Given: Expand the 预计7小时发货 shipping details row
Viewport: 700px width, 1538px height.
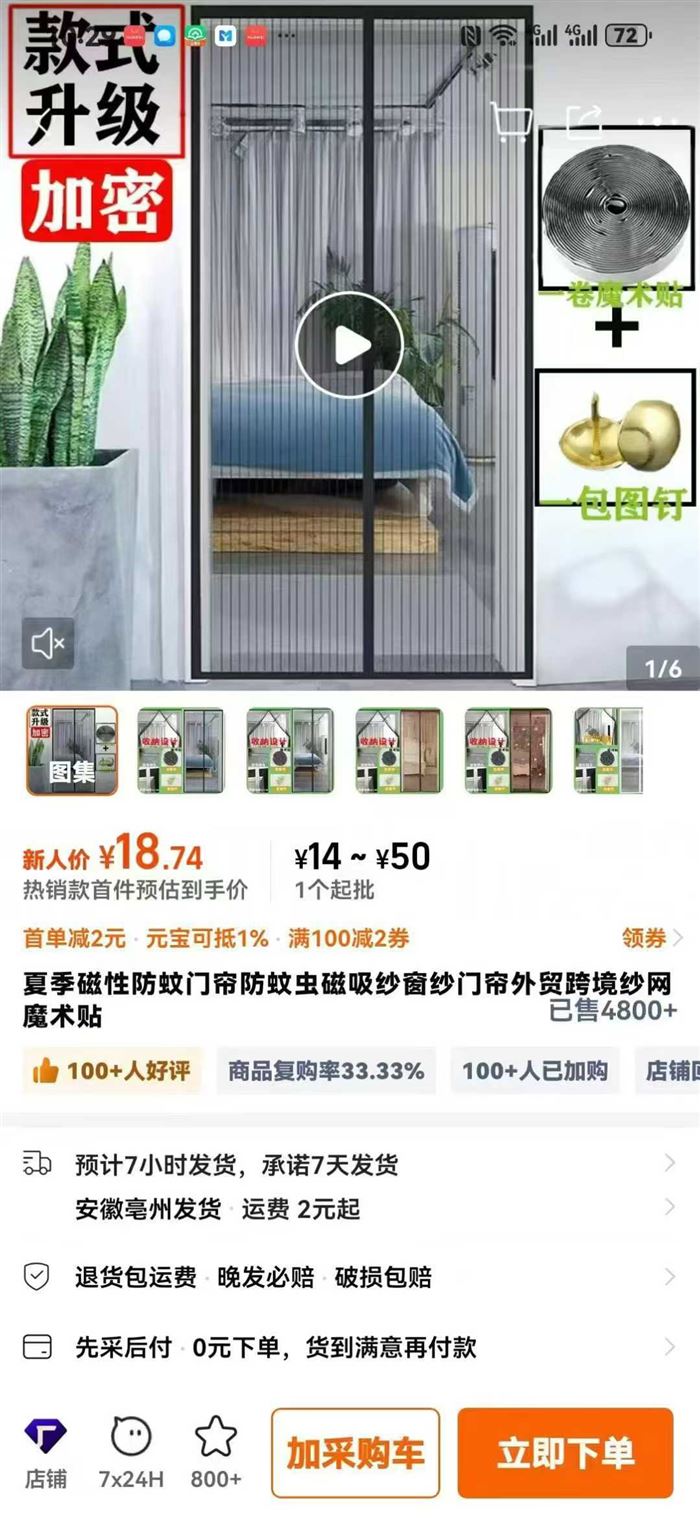Looking at the screenshot, I should pos(350,1164).
